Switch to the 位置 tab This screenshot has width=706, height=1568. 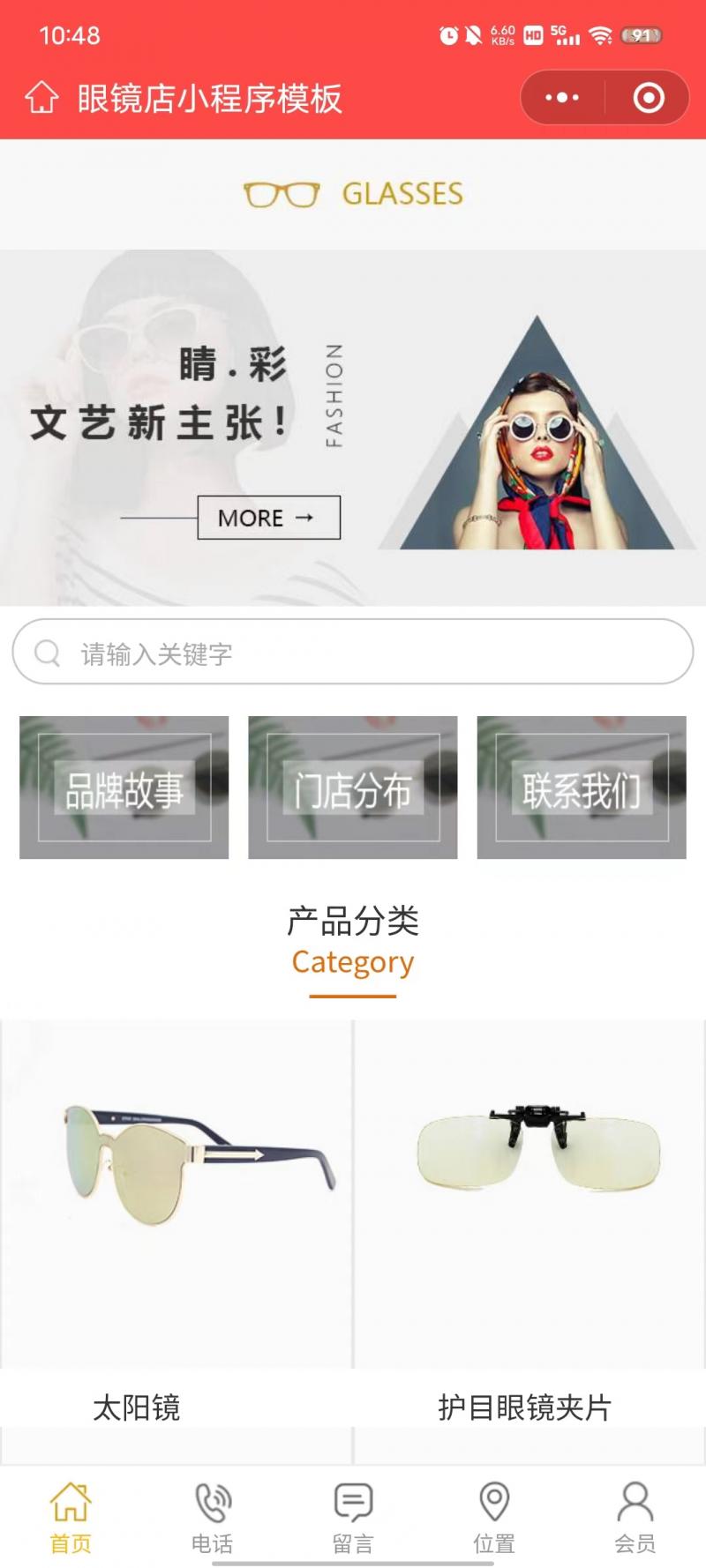(494, 1517)
